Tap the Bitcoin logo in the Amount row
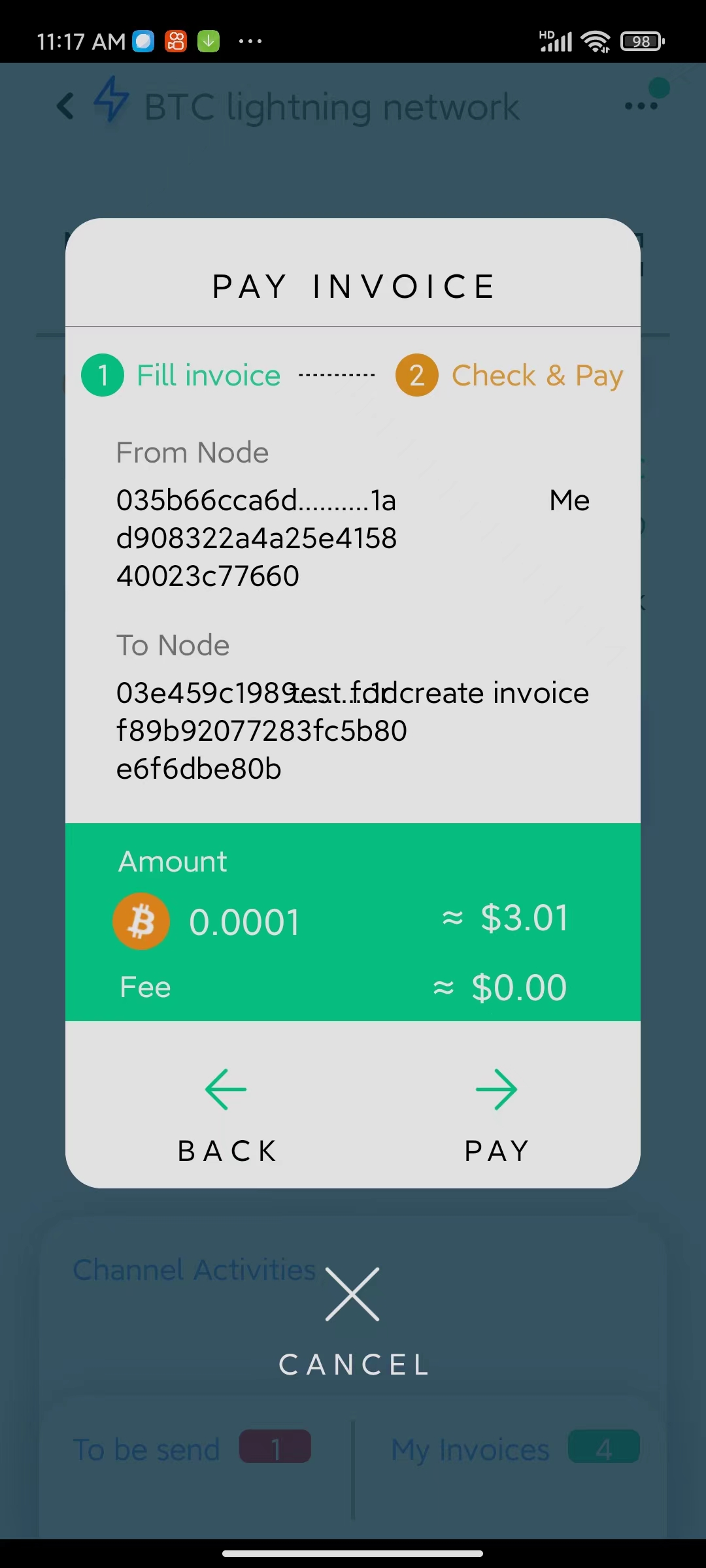706x1568 pixels. 141,921
